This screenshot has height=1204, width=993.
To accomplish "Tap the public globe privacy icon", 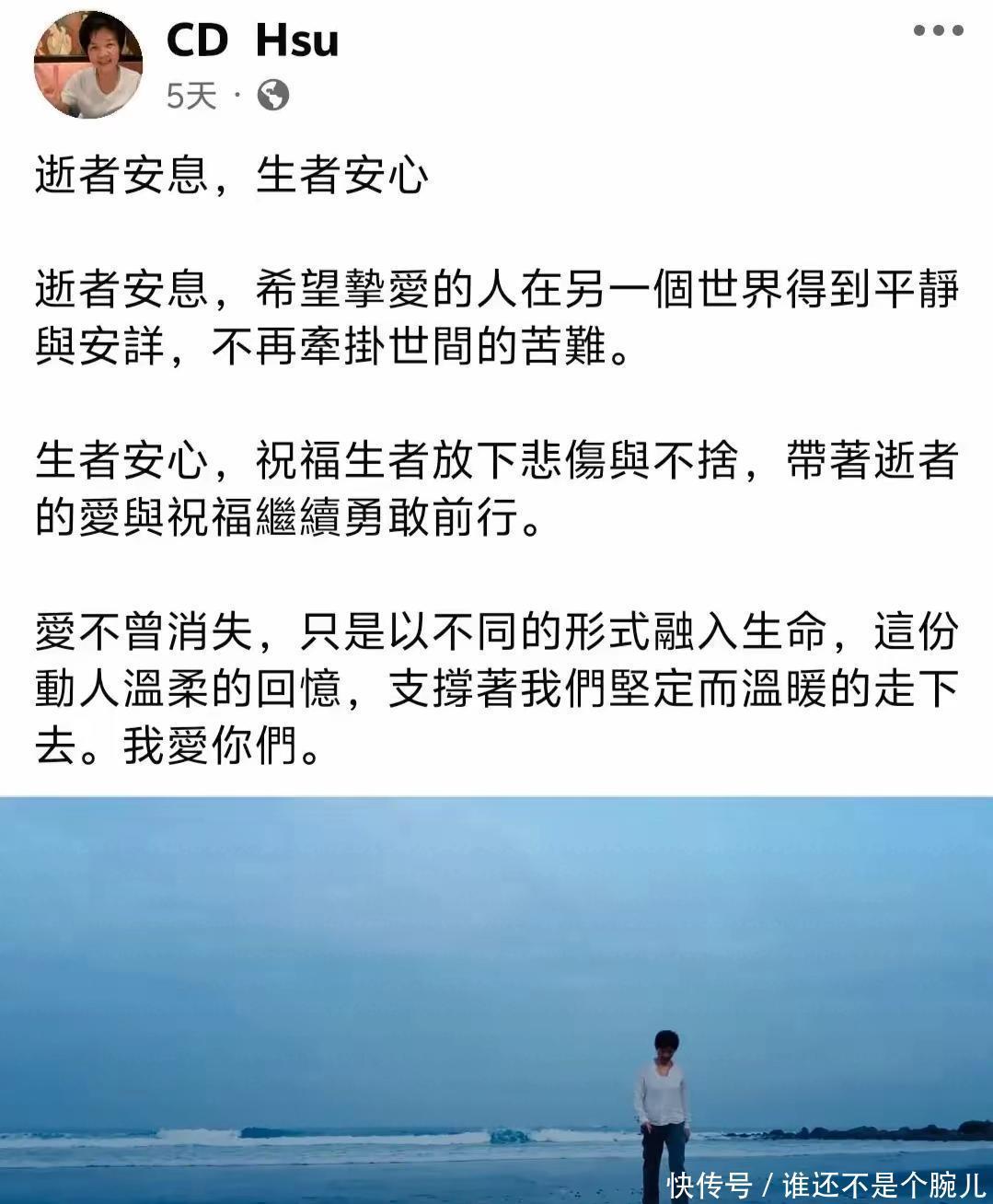I will (273, 95).
